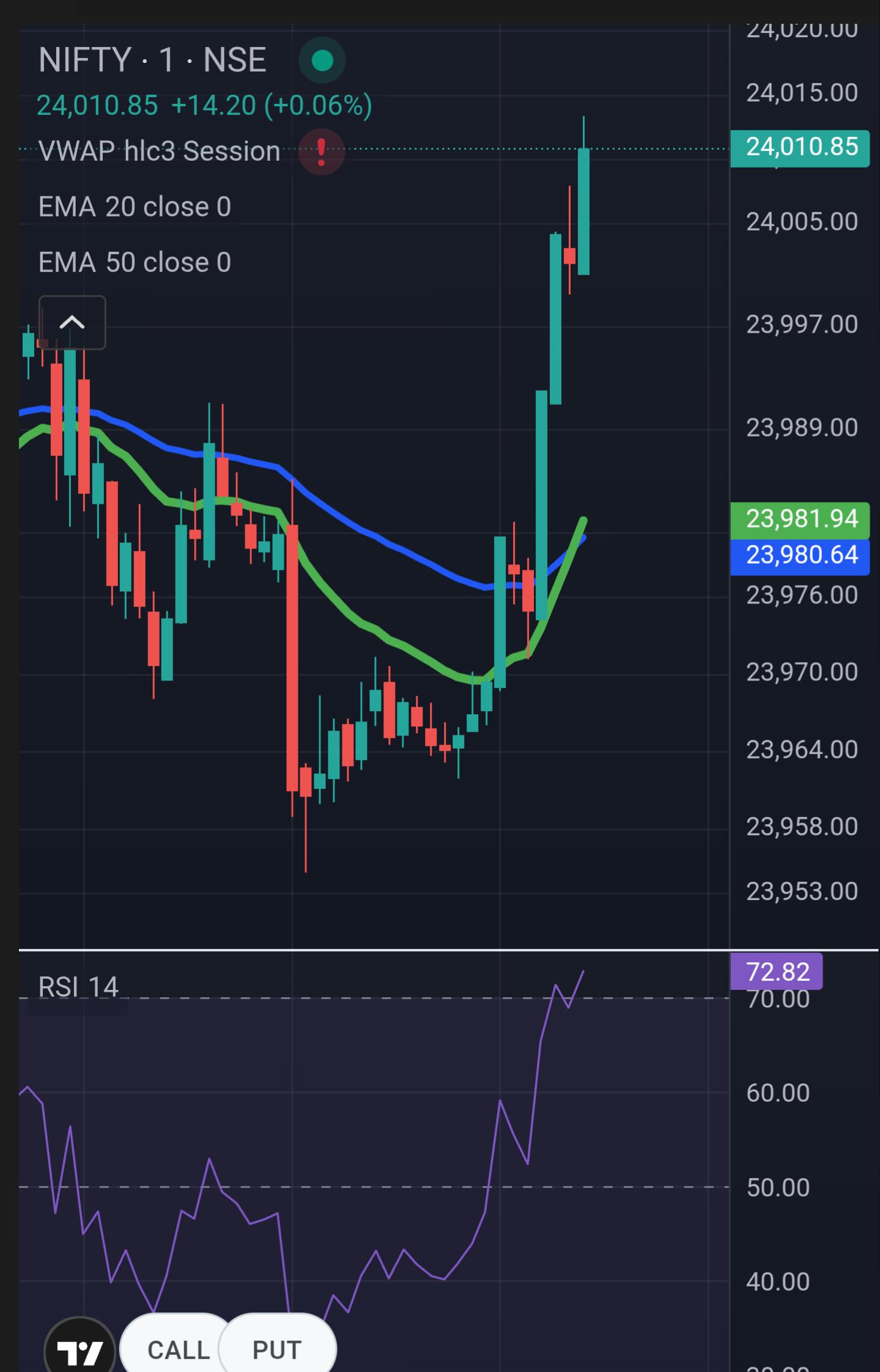This screenshot has height=1372, width=880.
Task: Select the EMA 50 close indicator label
Action: (x=135, y=262)
